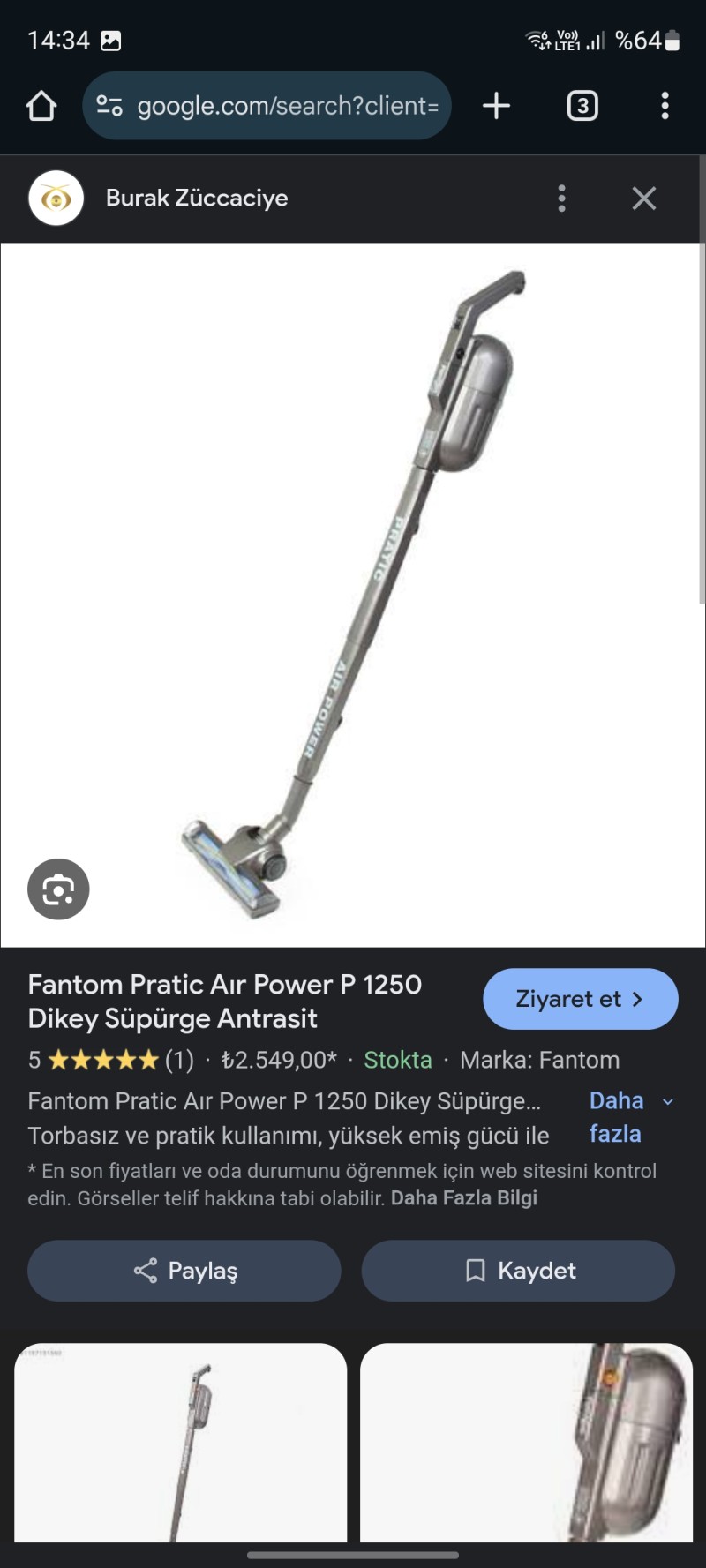Save the product using Kaydet

coord(519,1271)
